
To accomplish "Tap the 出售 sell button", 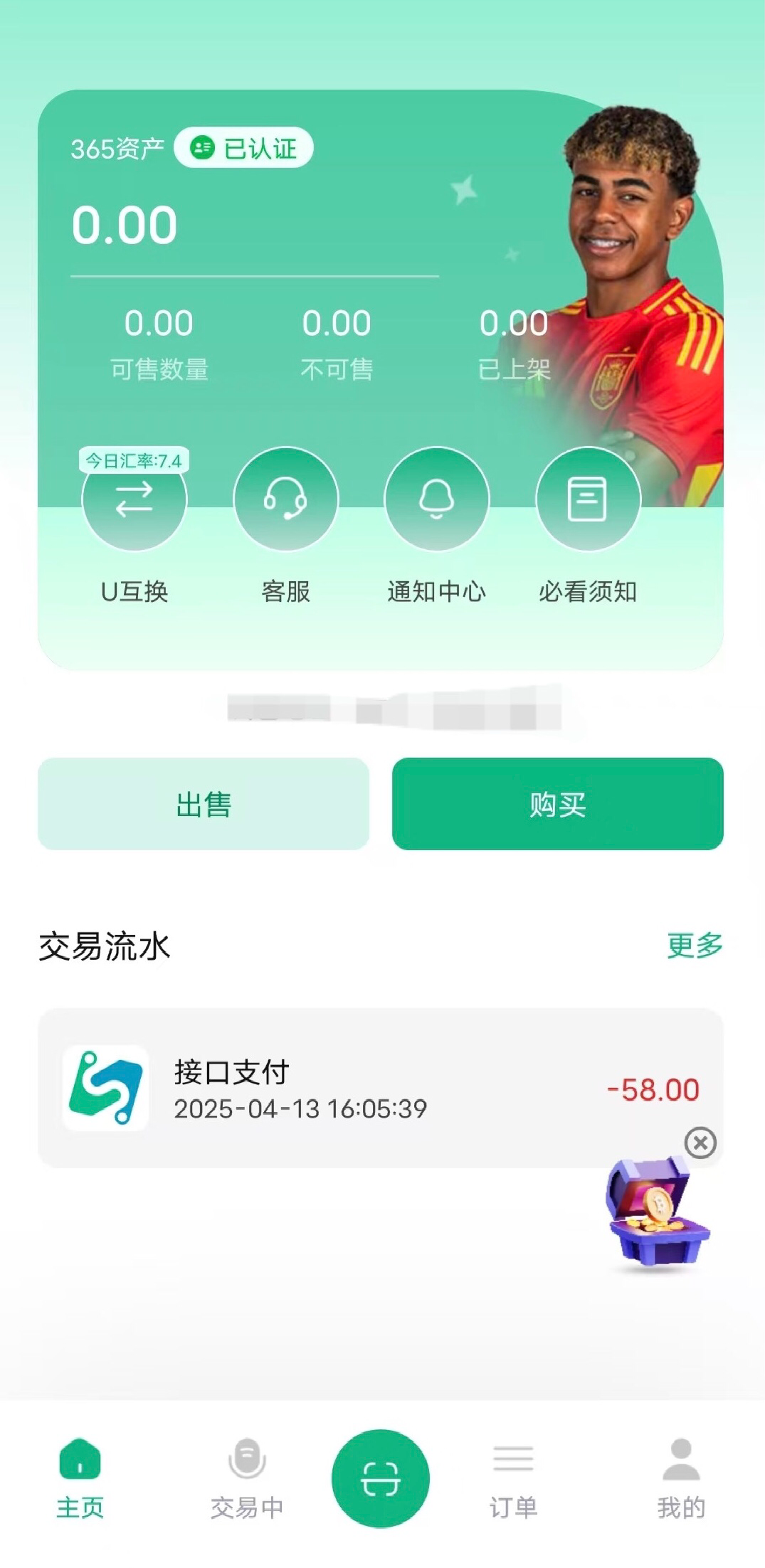I will pyautogui.click(x=204, y=804).
